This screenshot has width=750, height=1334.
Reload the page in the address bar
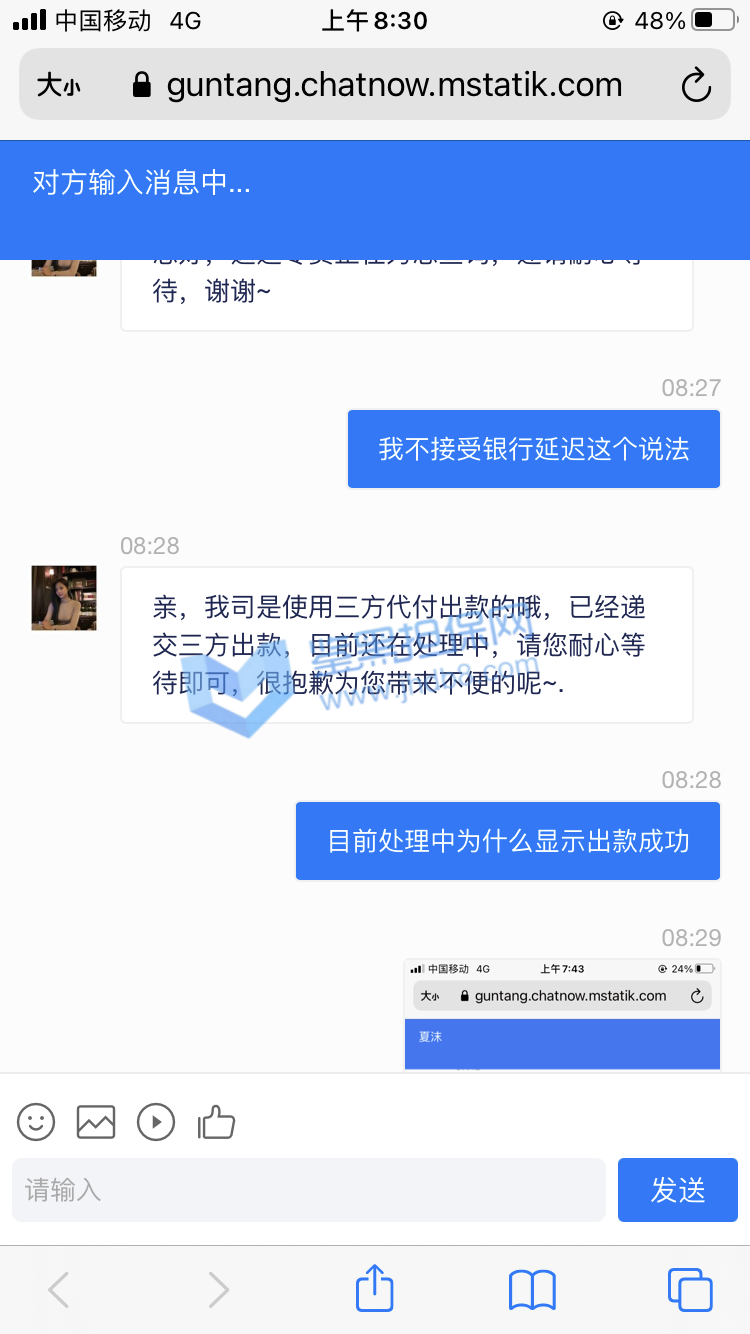point(695,86)
